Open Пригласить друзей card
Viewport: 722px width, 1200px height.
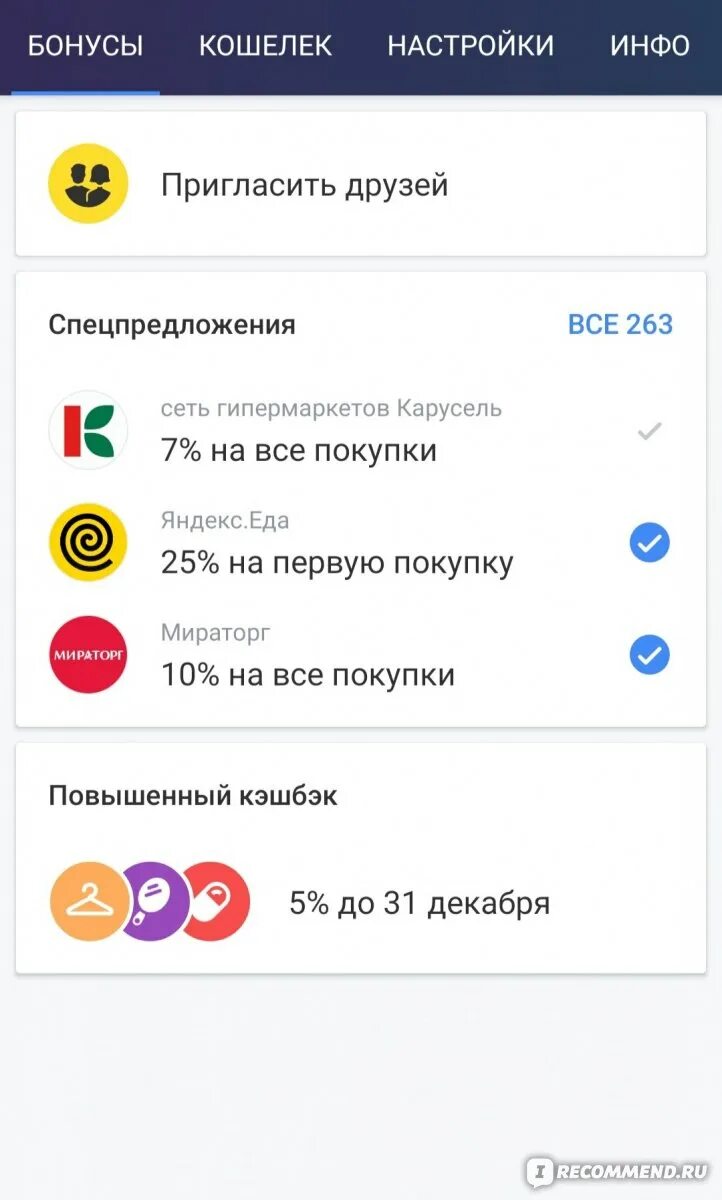361,184
